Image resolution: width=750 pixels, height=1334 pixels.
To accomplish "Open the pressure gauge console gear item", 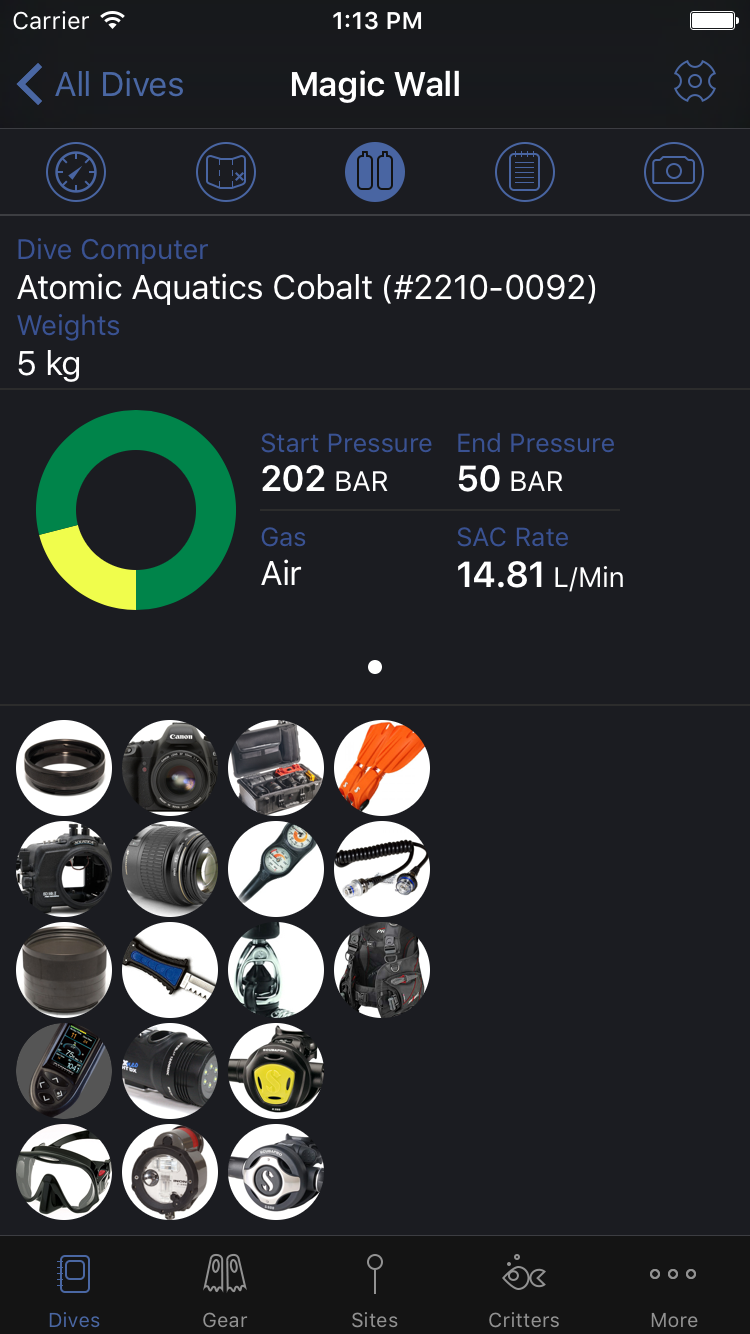I will coord(276,869).
